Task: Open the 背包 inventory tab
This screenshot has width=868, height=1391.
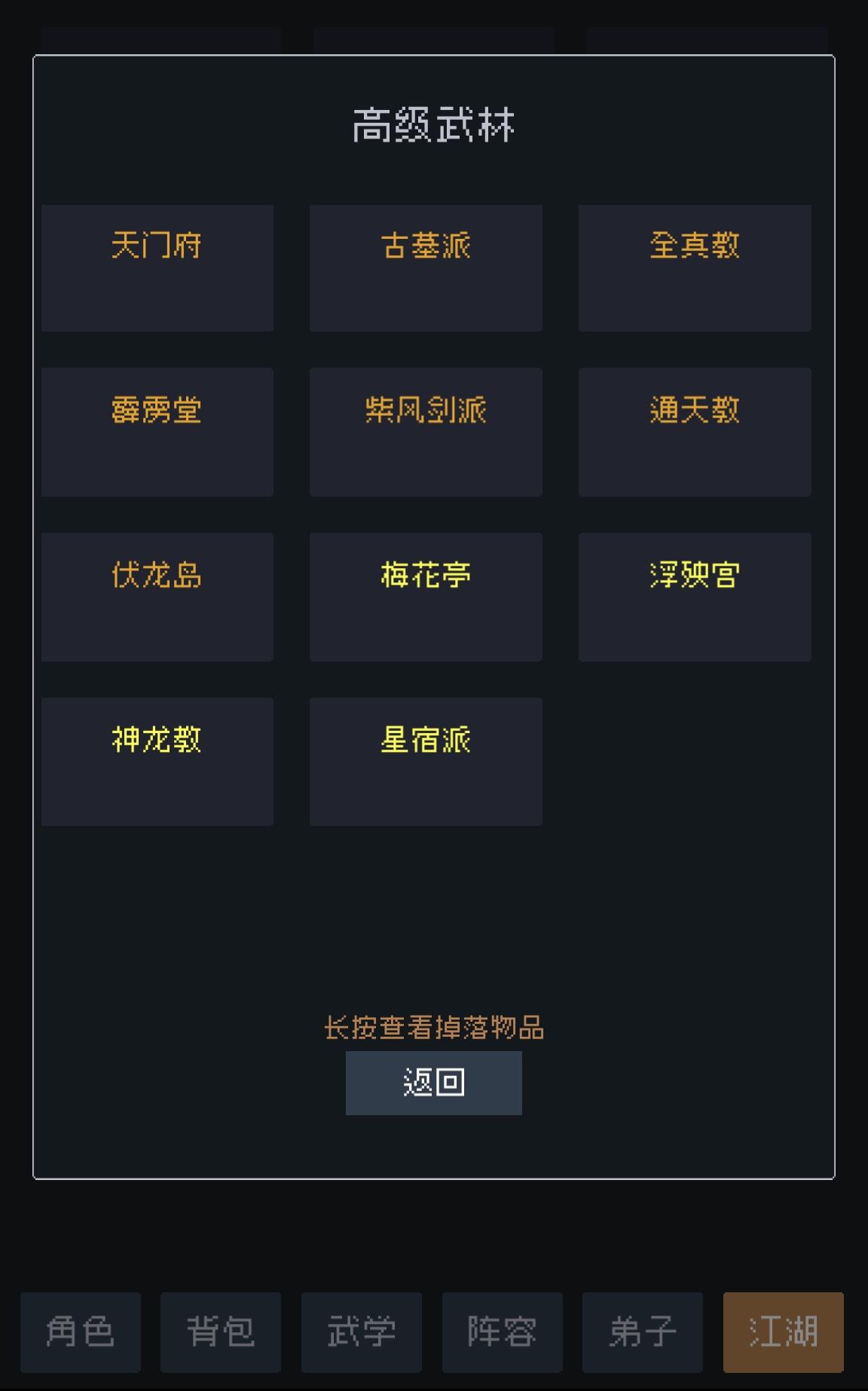Action: pos(221,1331)
